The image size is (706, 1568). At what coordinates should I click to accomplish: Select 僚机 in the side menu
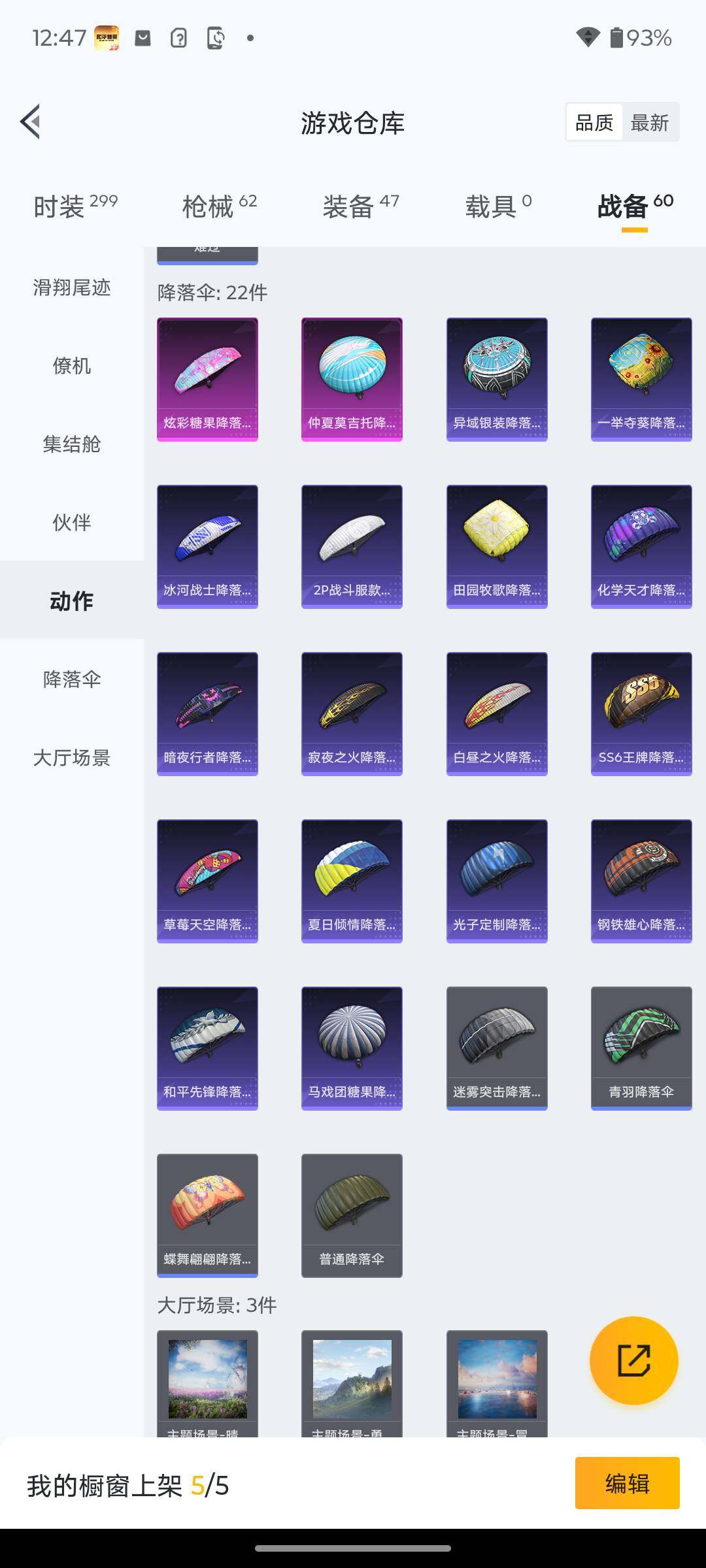72,366
